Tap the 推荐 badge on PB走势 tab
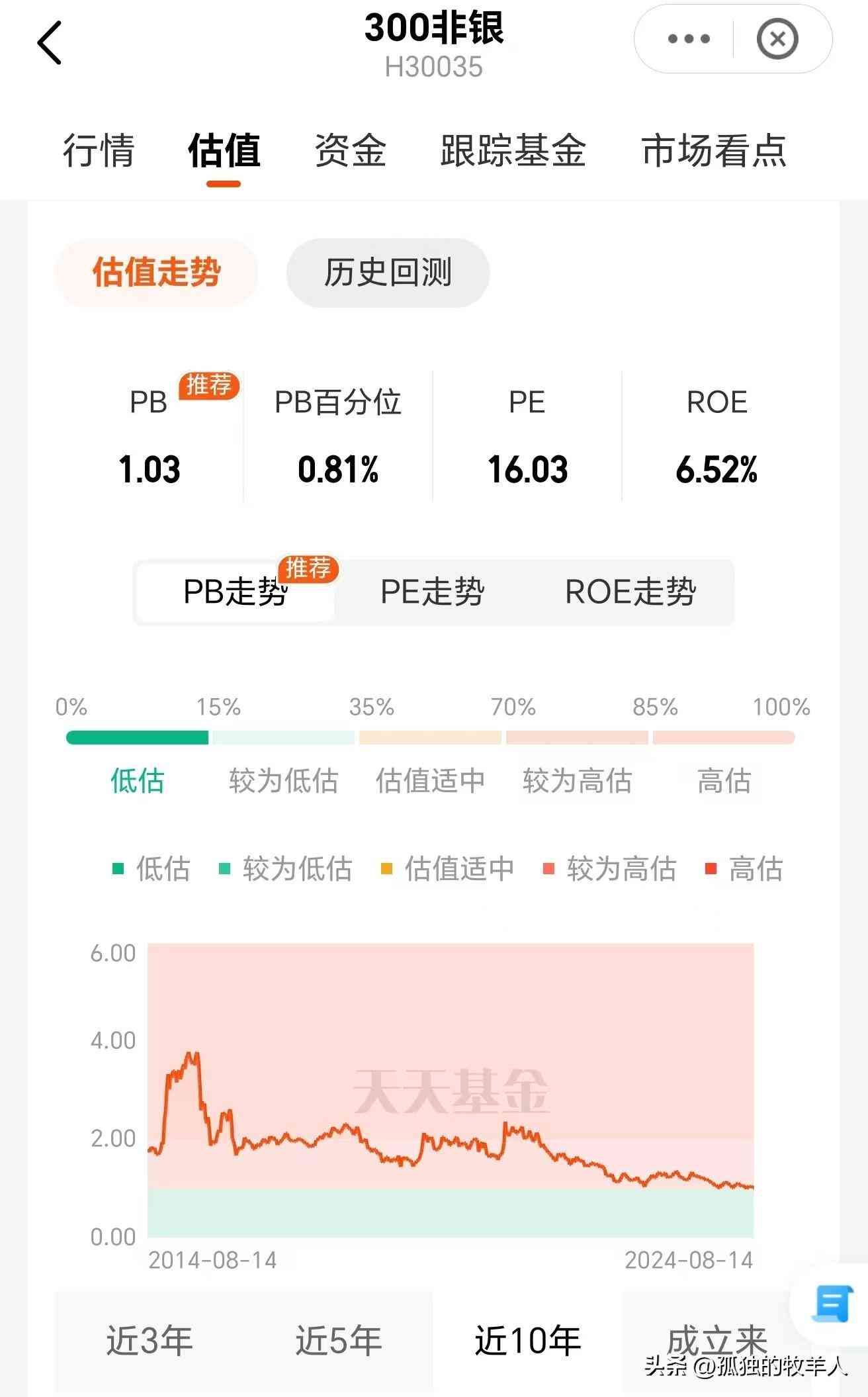This screenshot has height=1397, width=868. [309, 569]
